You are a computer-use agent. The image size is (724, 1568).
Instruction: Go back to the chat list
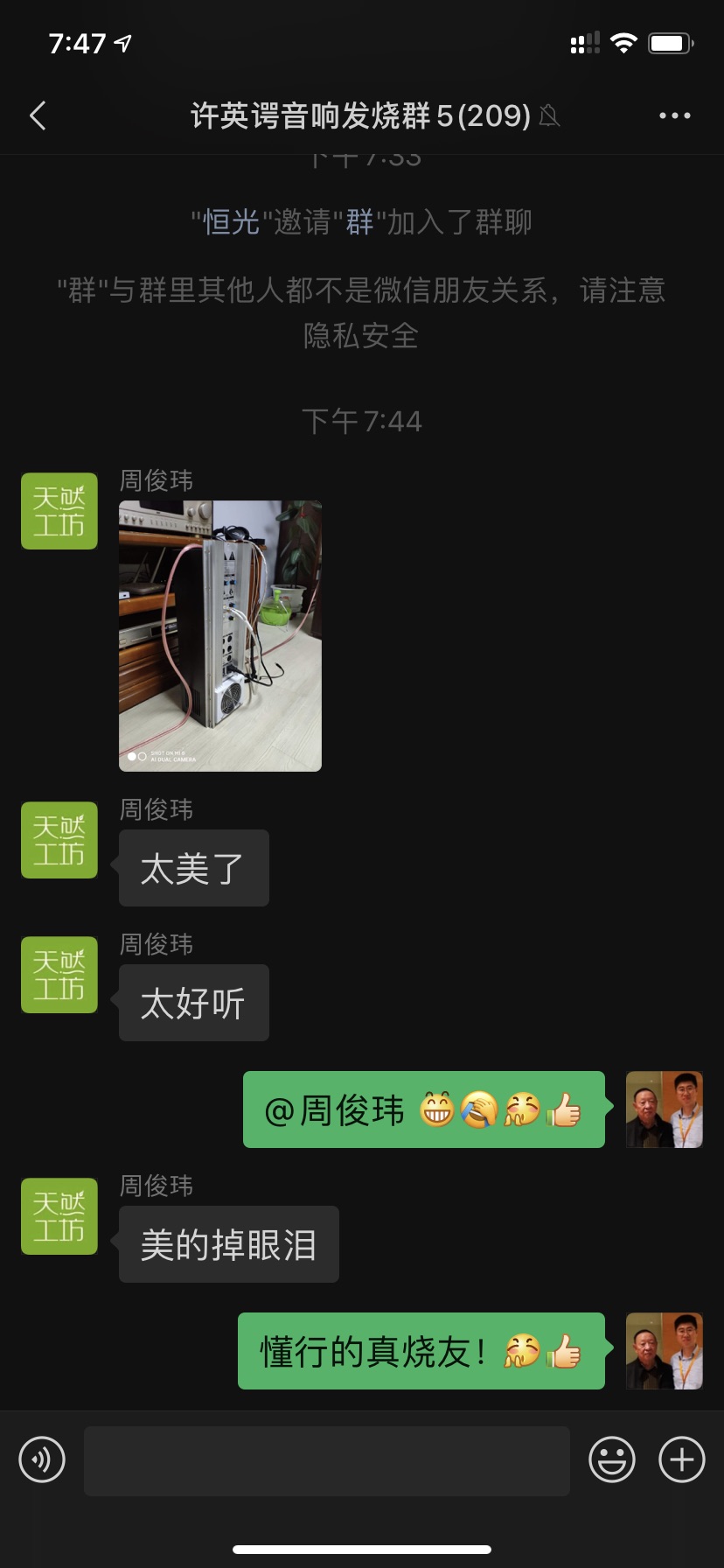(x=38, y=115)
